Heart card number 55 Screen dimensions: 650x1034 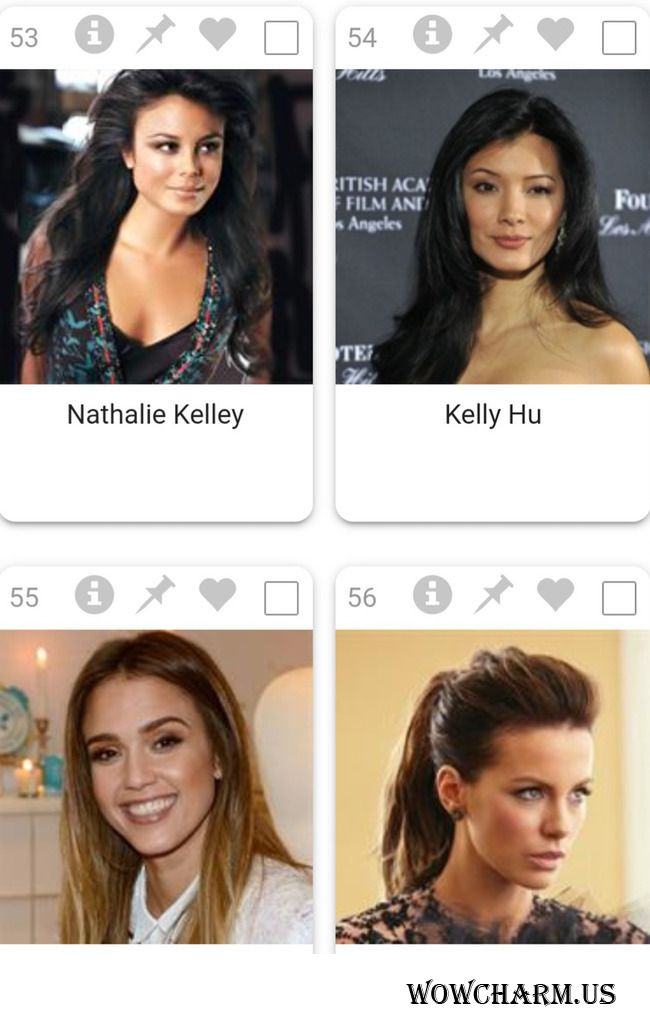[217, 595]
